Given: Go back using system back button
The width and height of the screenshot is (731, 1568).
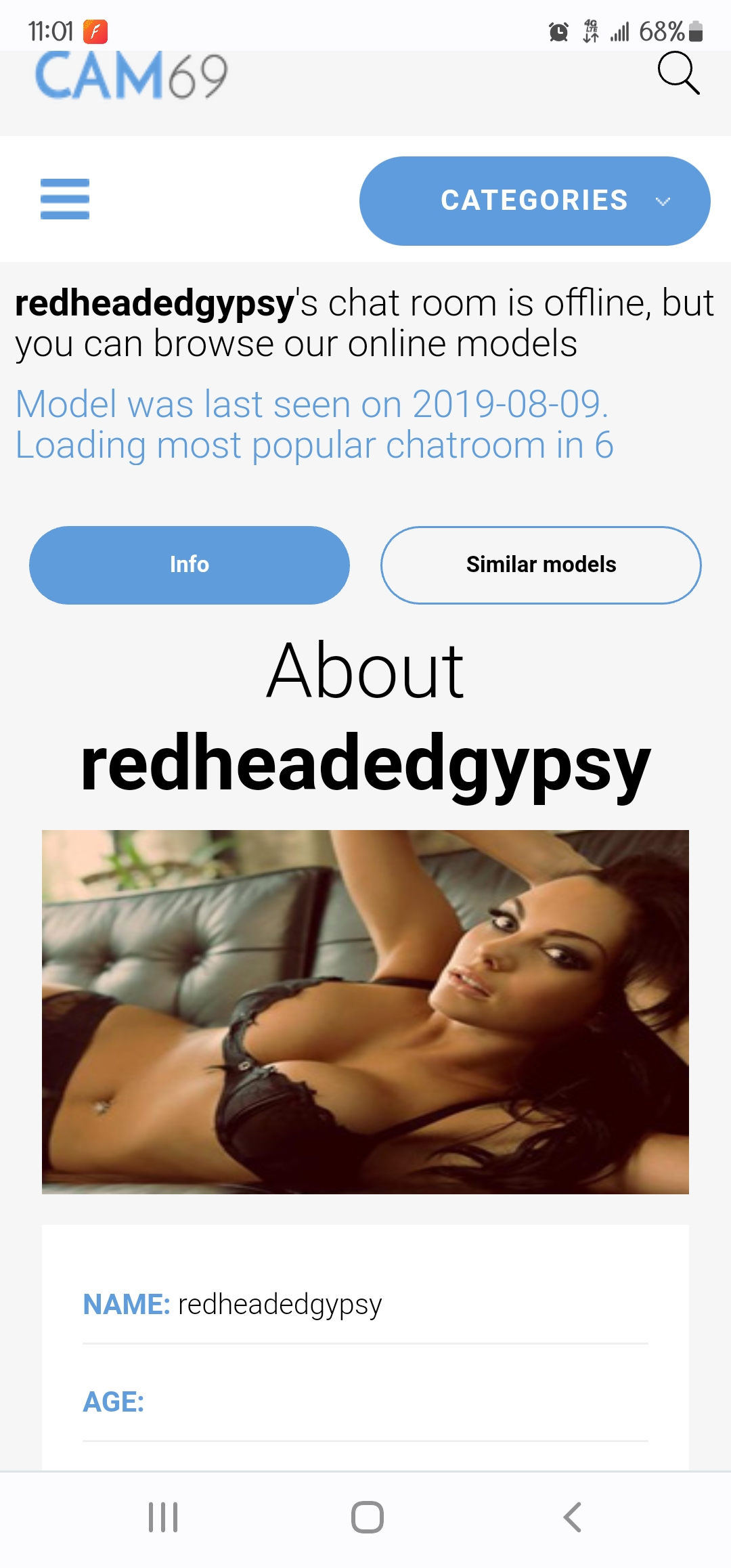Looking at the screenshot, I should pos(572,1517).
